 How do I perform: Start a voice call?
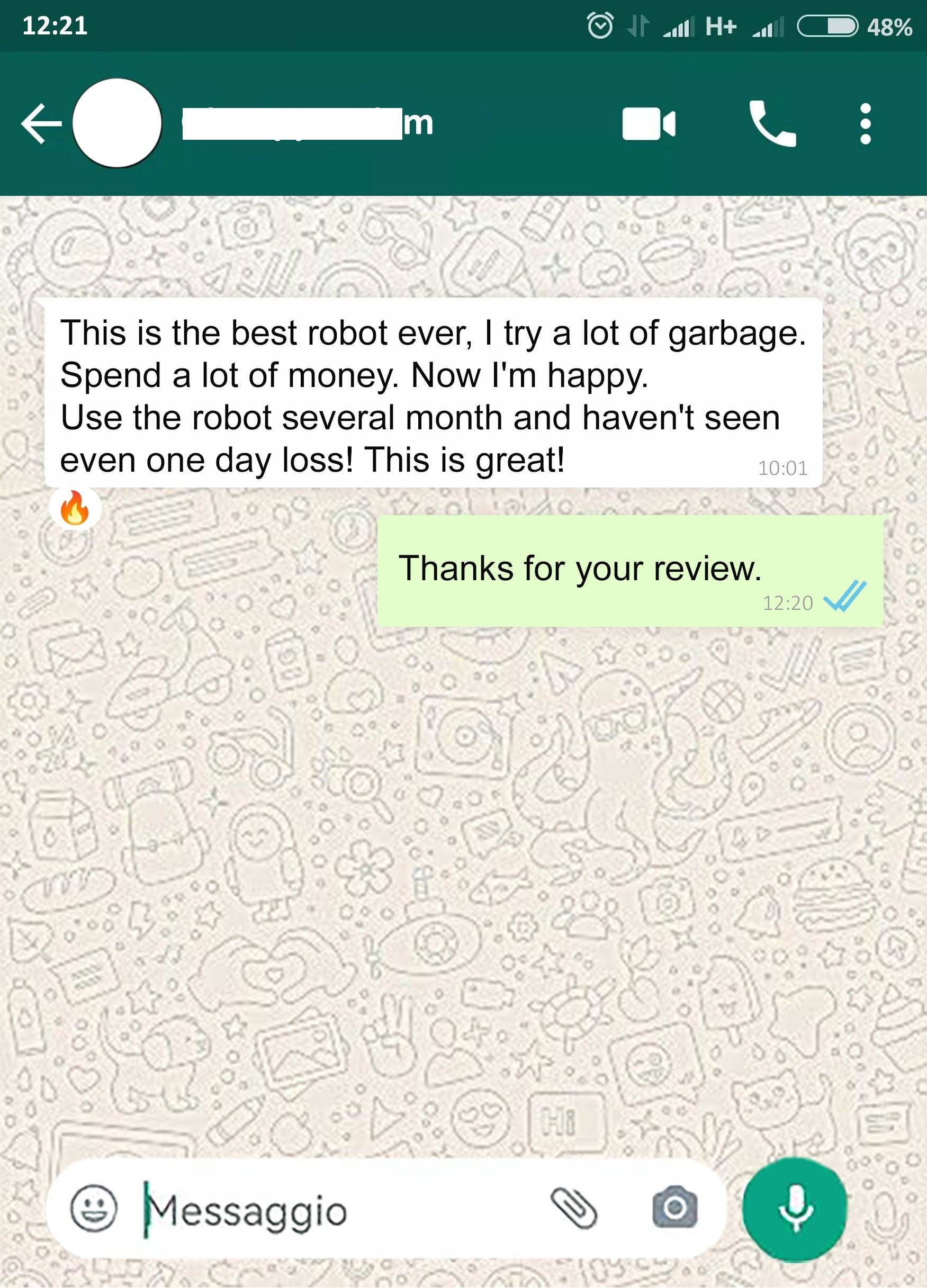(x=772, y=123)
